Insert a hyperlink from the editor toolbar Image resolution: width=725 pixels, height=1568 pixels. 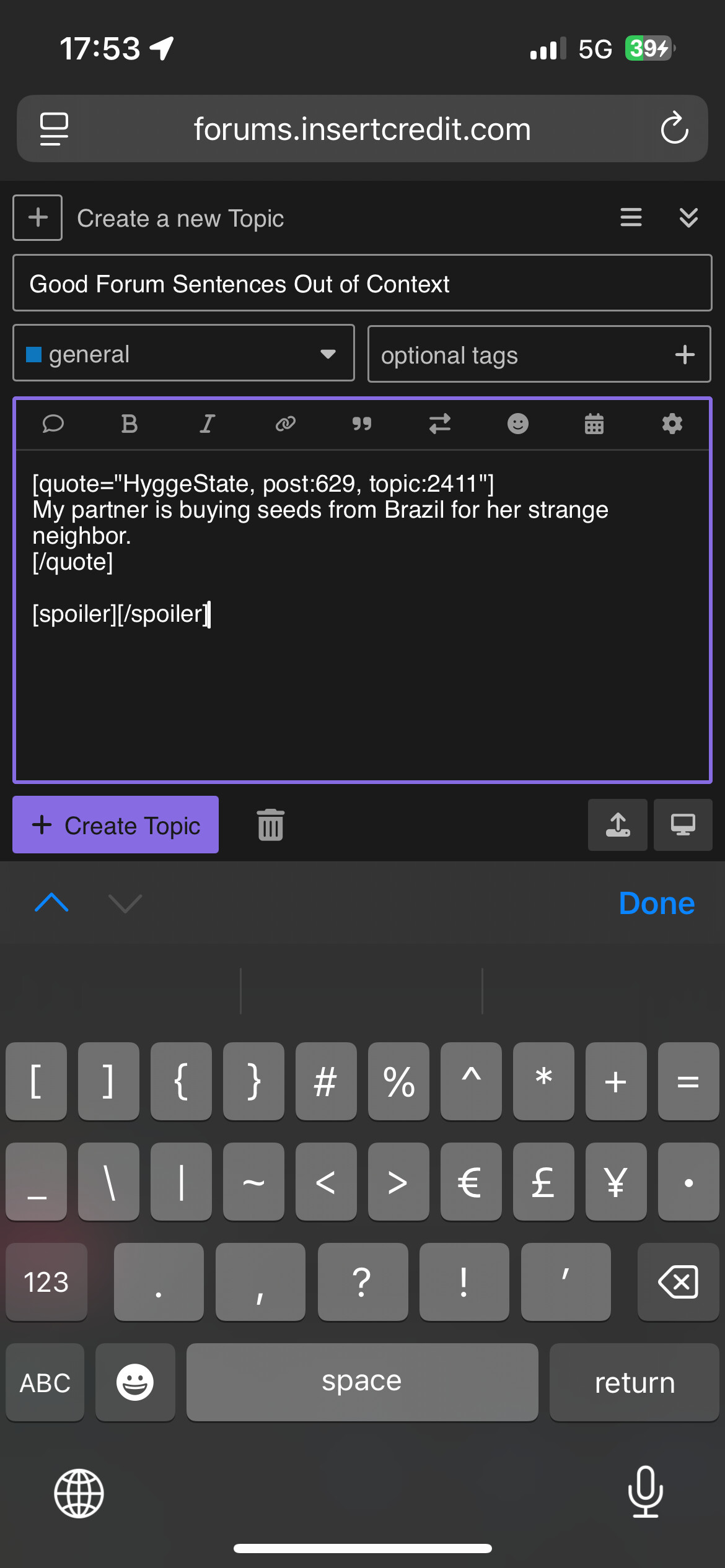click(x=285, y=424)
